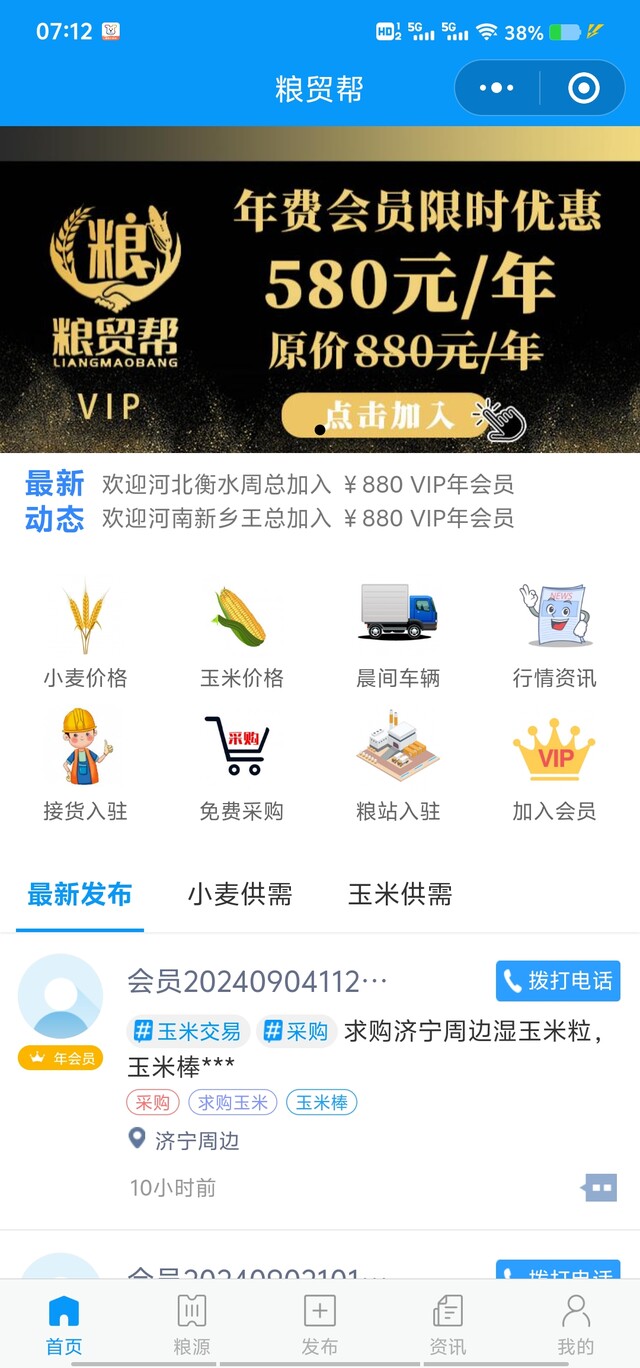Image resolution: width=640 pixels, height=1368 pixels.
Task: Switch to 我的 profile tab
Action: [575, 1322]
